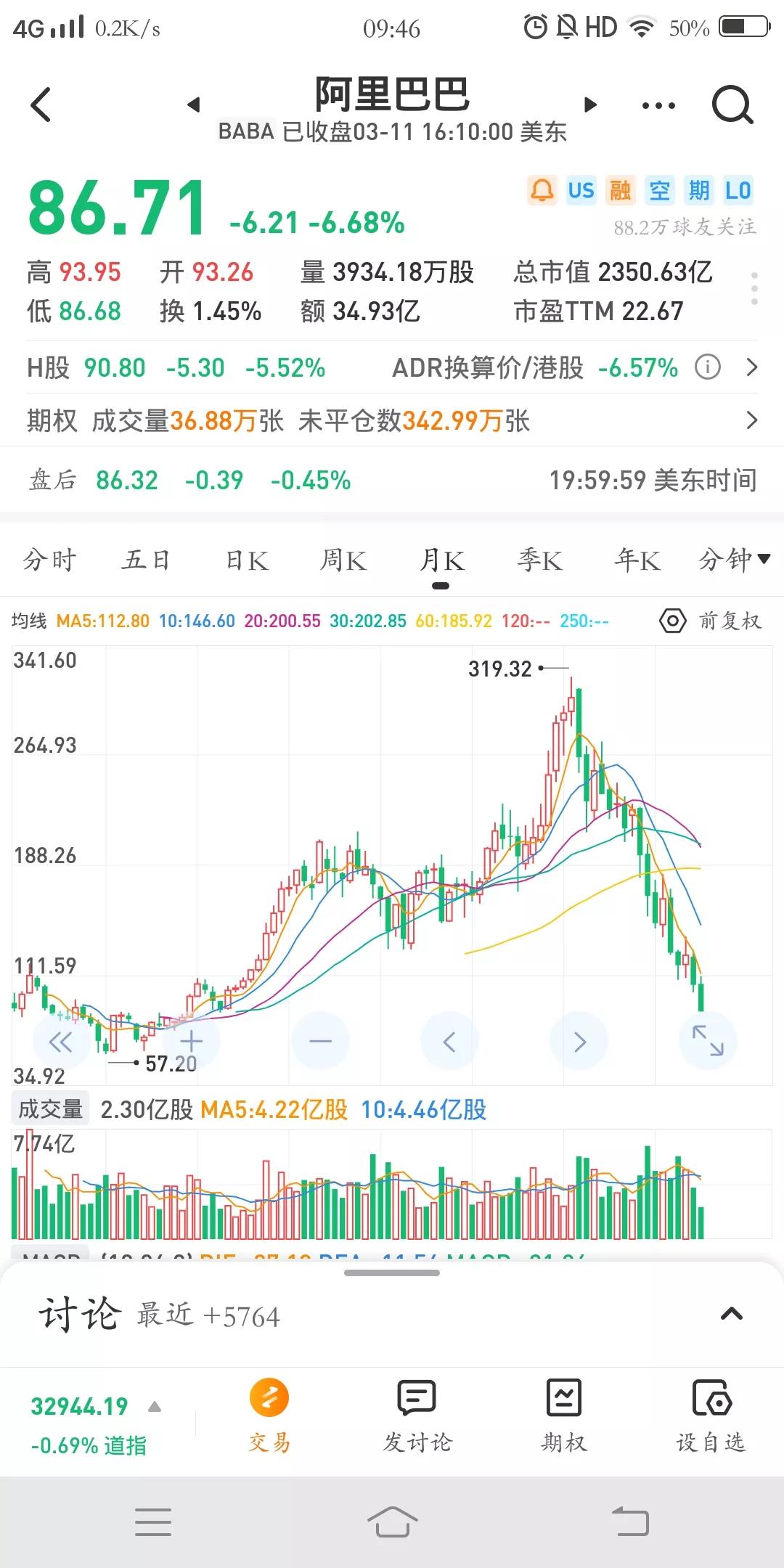Click the ADR info circle icon
The width and height of the screenshot is (784, 1568).
click(706, 368)
